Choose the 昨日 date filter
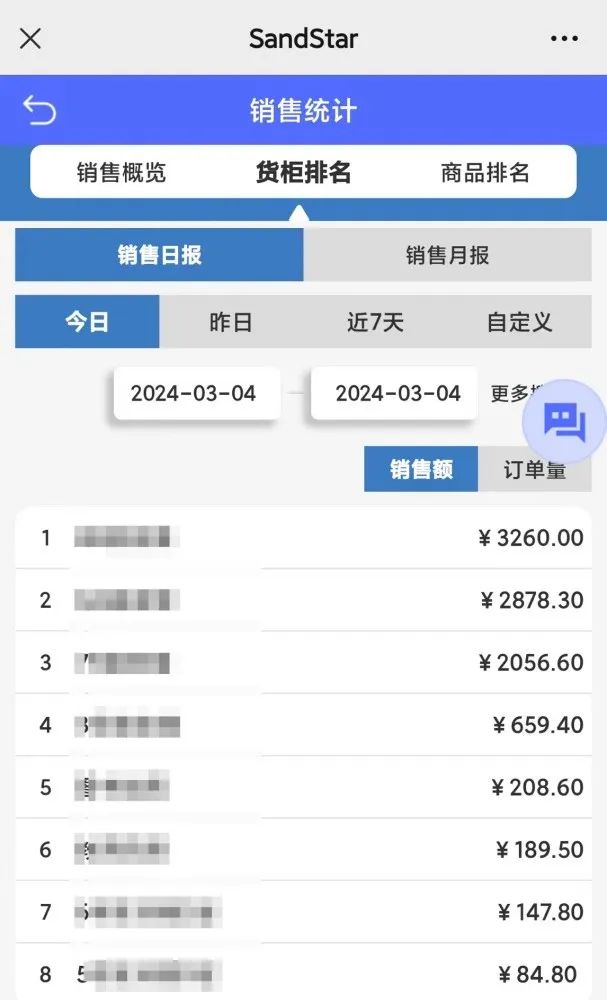 coord(231,321)
